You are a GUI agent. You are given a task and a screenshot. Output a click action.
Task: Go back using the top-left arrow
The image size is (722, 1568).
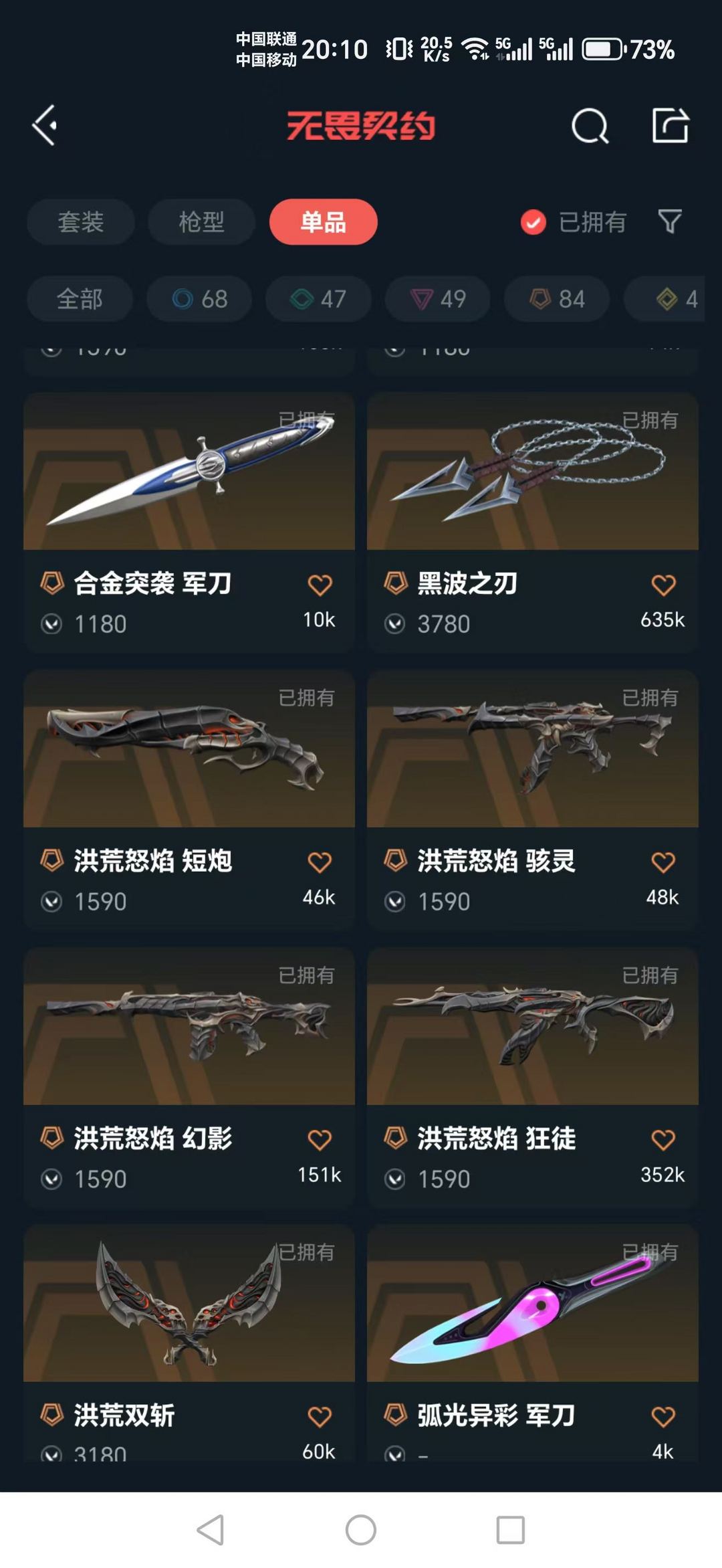coord(45,125)
